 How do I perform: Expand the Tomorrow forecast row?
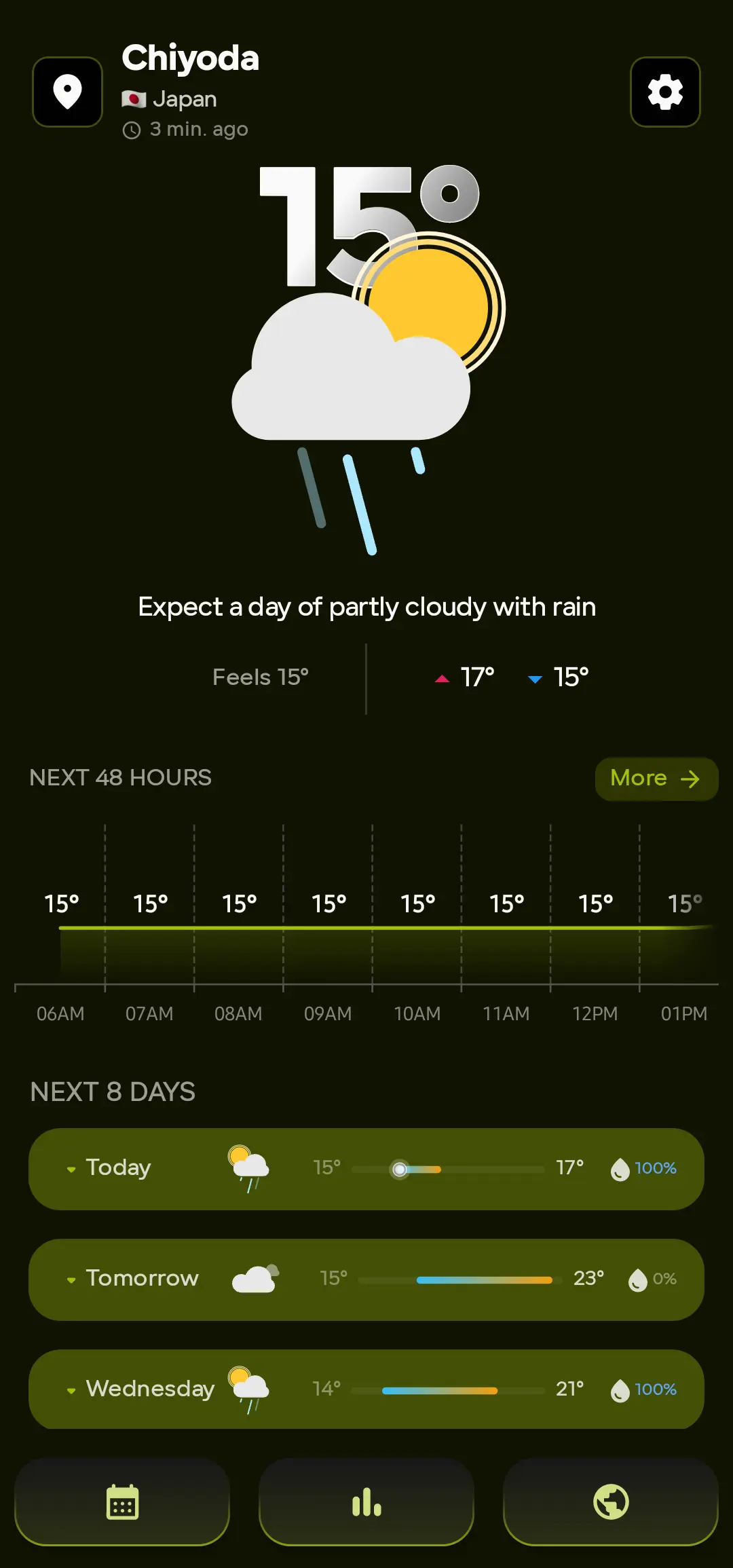(366, 1279)
